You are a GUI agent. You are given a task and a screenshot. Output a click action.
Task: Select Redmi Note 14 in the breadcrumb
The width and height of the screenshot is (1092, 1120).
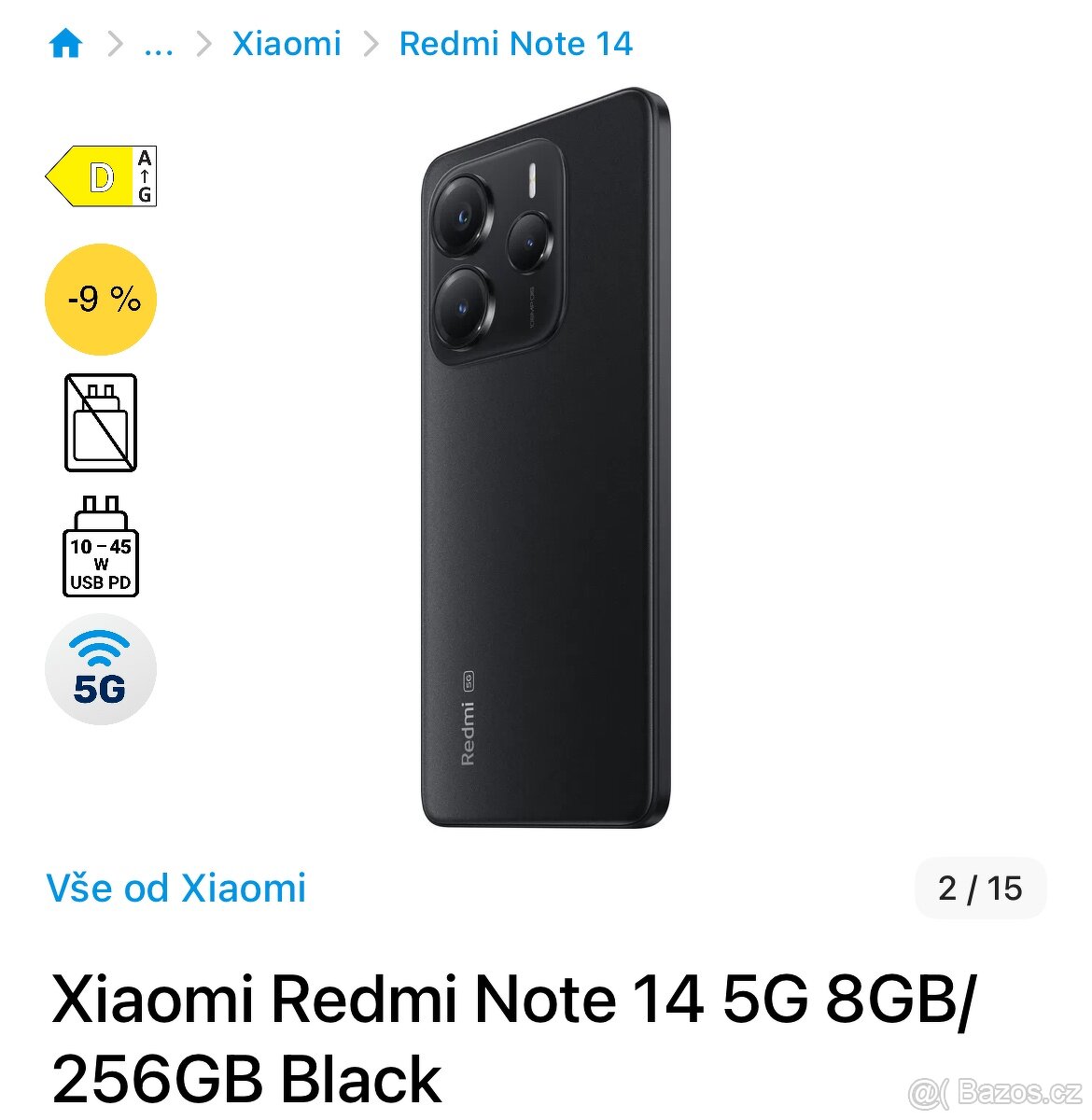pos(515,42)
